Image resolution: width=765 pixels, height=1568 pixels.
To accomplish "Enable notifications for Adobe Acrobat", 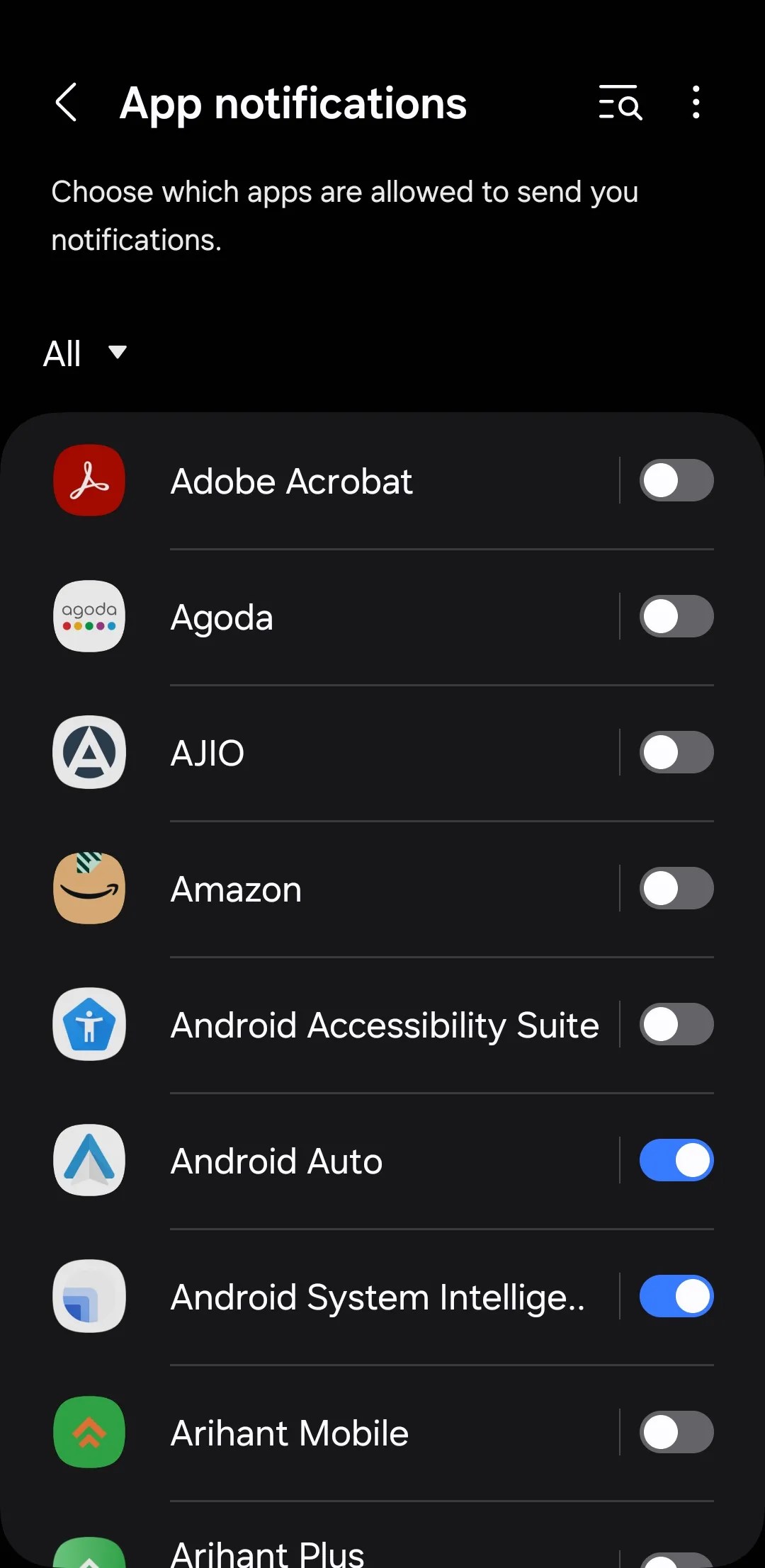I will pyautogui.click(x=676, y=481).
